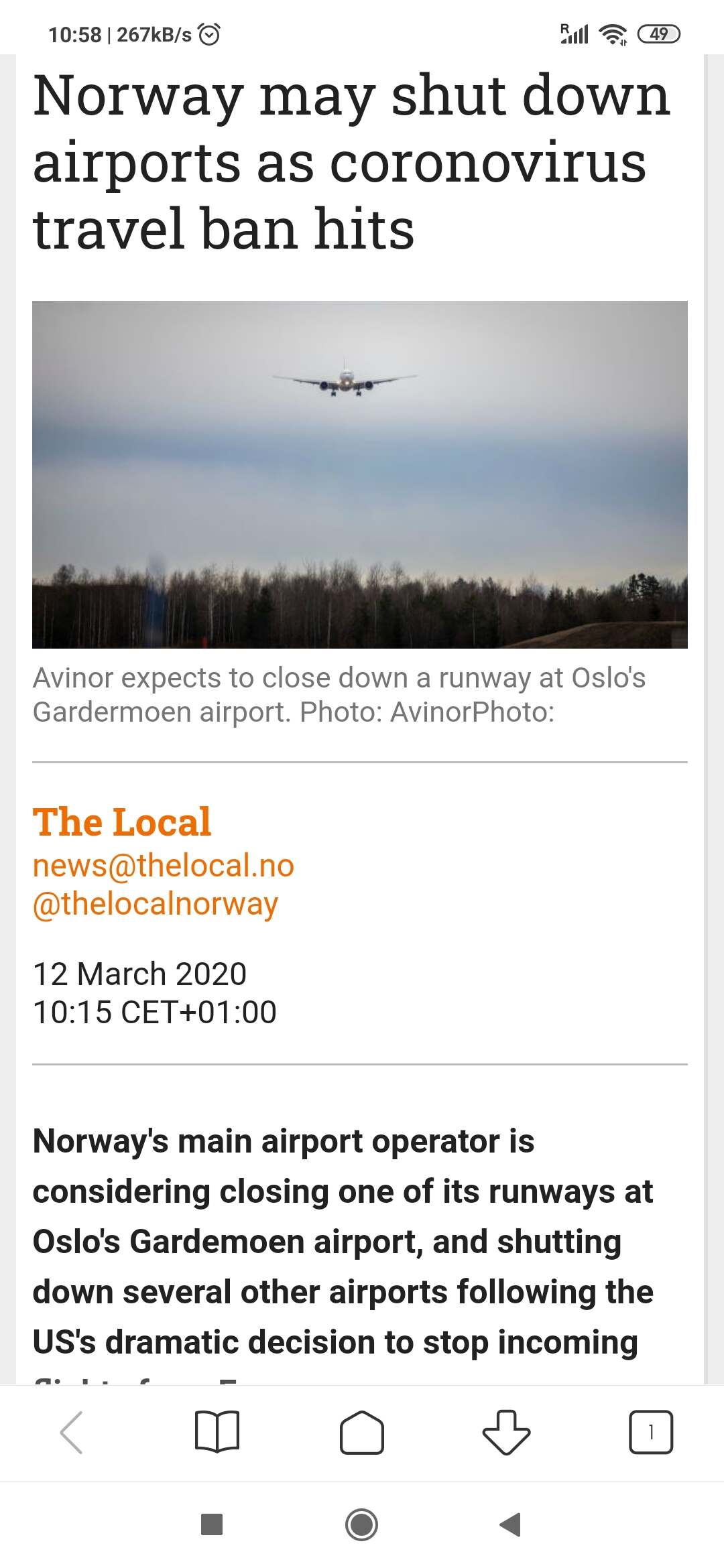Email news@thelocal.no

[164, 865]
